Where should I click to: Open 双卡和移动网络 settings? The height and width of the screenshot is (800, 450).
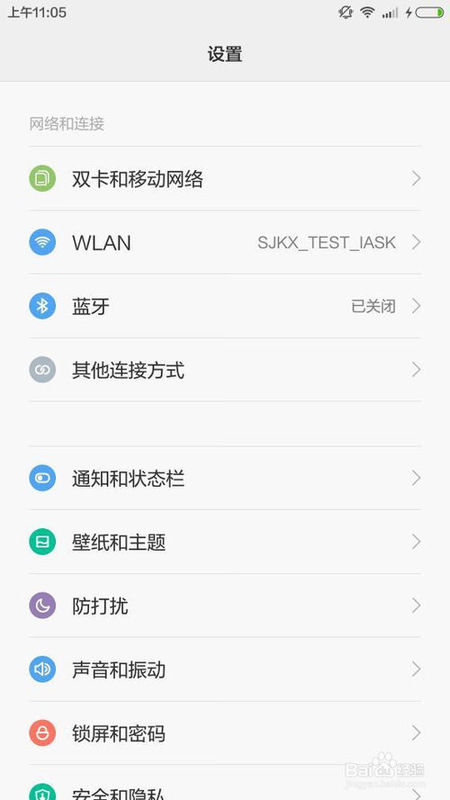225,179
